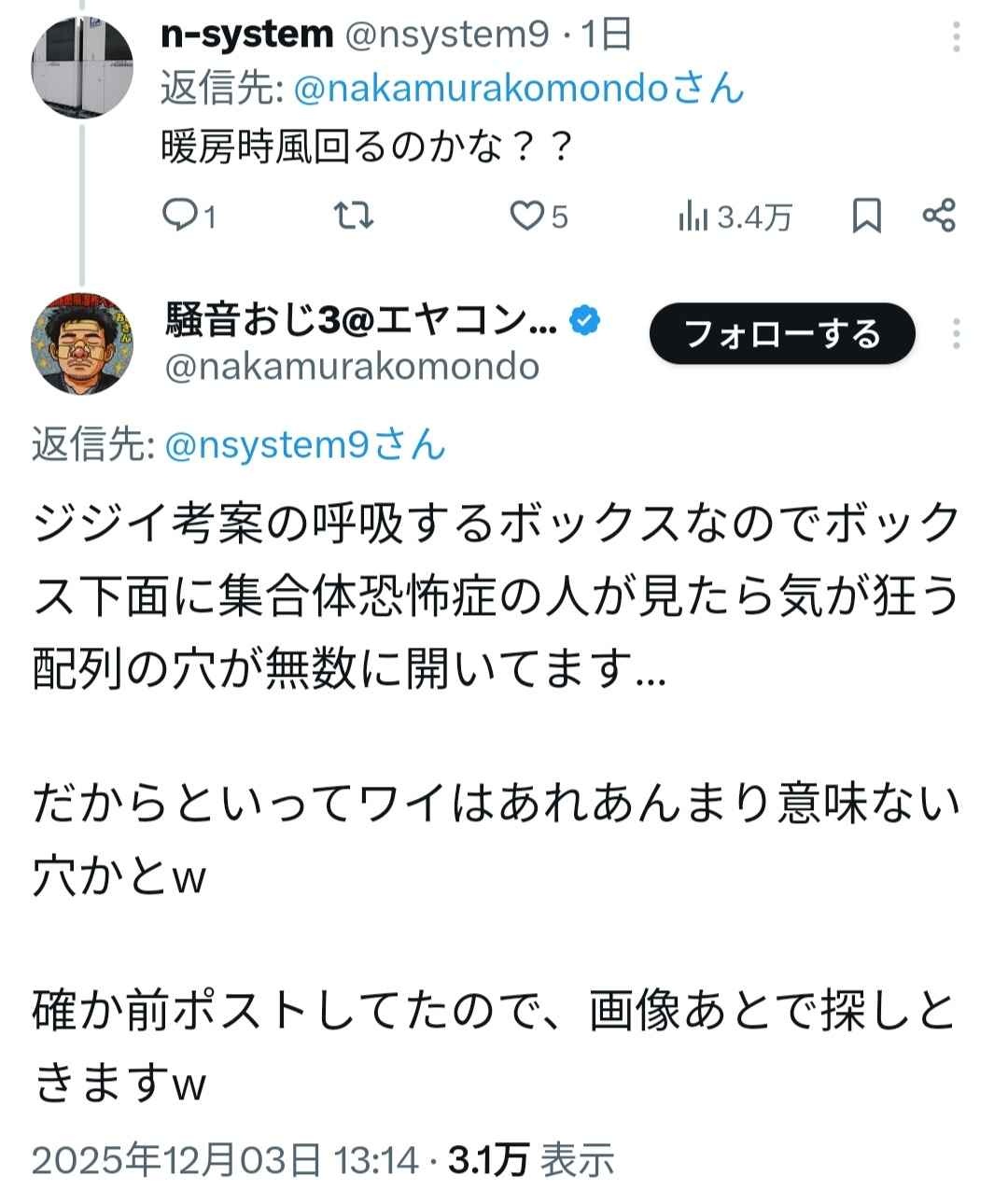The height and width of the screenshot is (1204, 1008).
Task: Tap the フォローする button
Action: (x=781, y=333)
